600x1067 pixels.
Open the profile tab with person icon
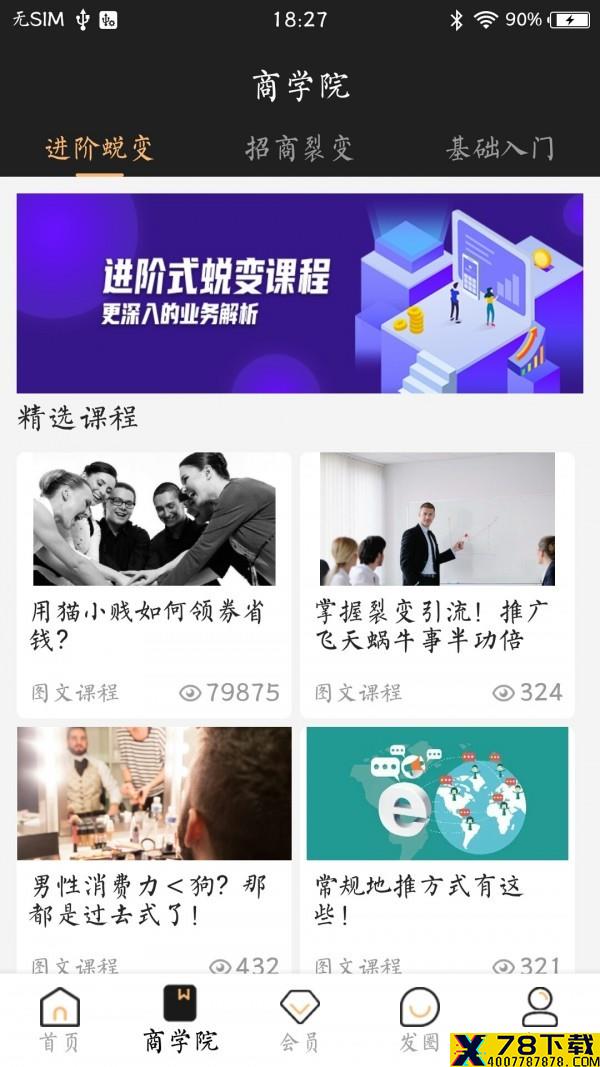539,1008
